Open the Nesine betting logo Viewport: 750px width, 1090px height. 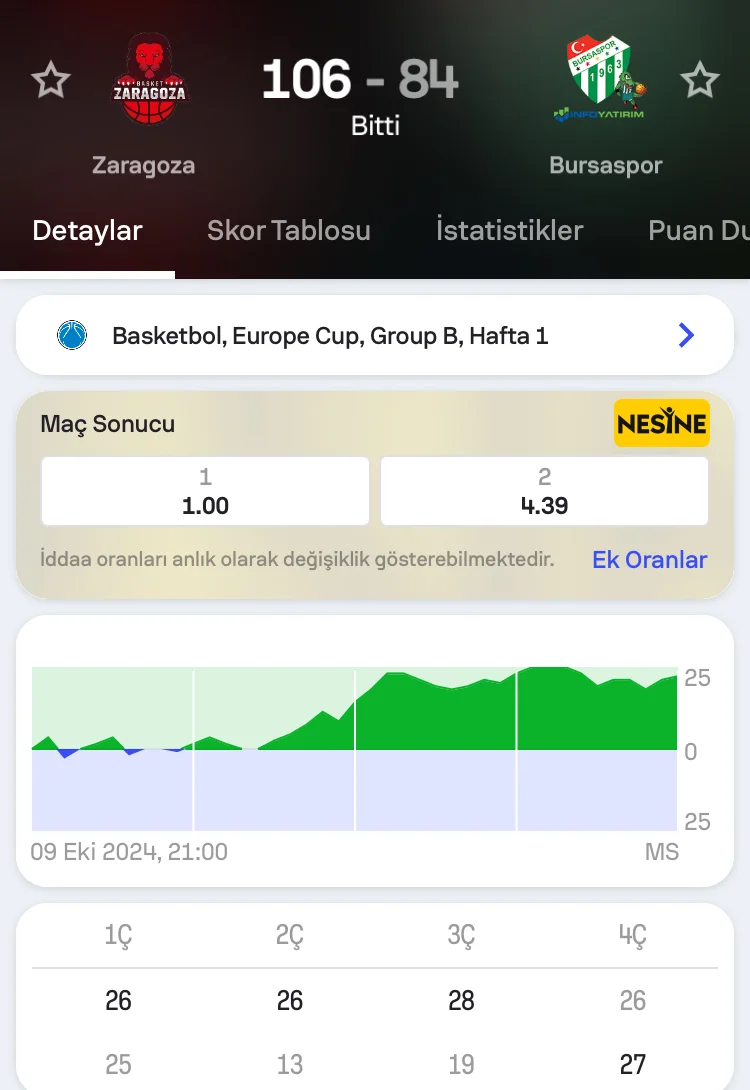point(661,423)
